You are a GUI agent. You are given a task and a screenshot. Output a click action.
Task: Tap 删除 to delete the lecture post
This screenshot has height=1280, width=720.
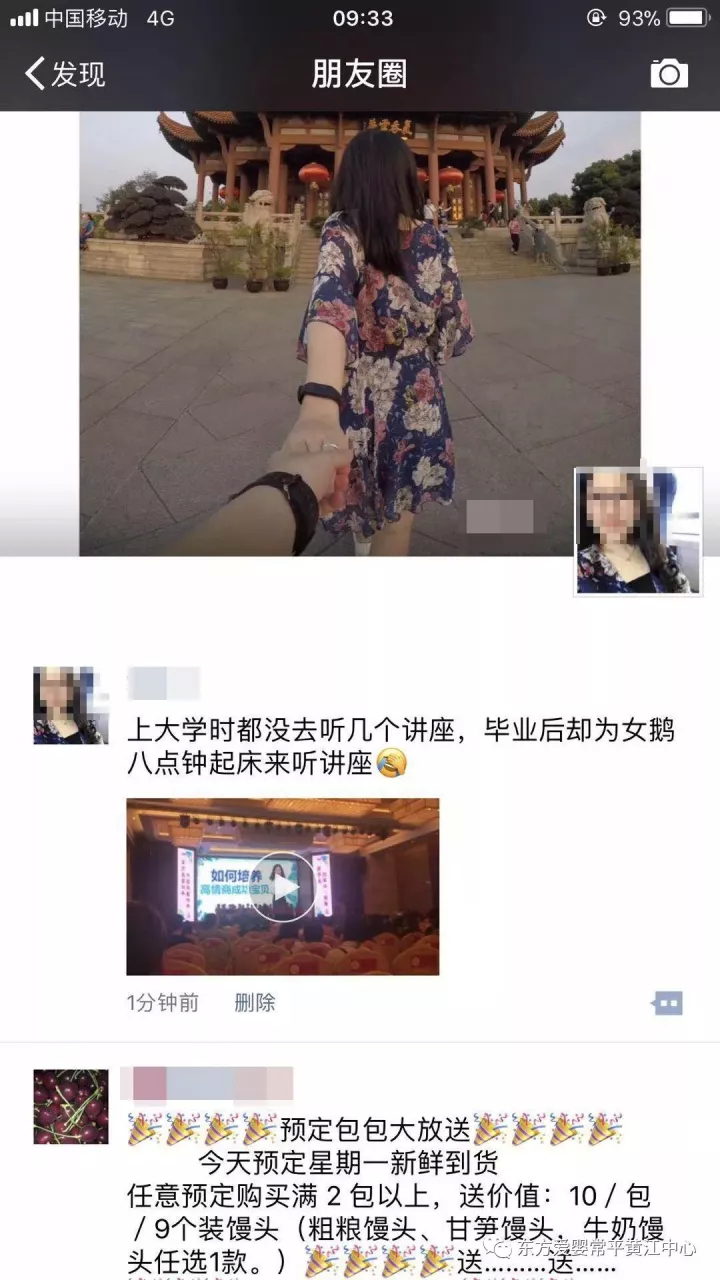coord(254,1003)
